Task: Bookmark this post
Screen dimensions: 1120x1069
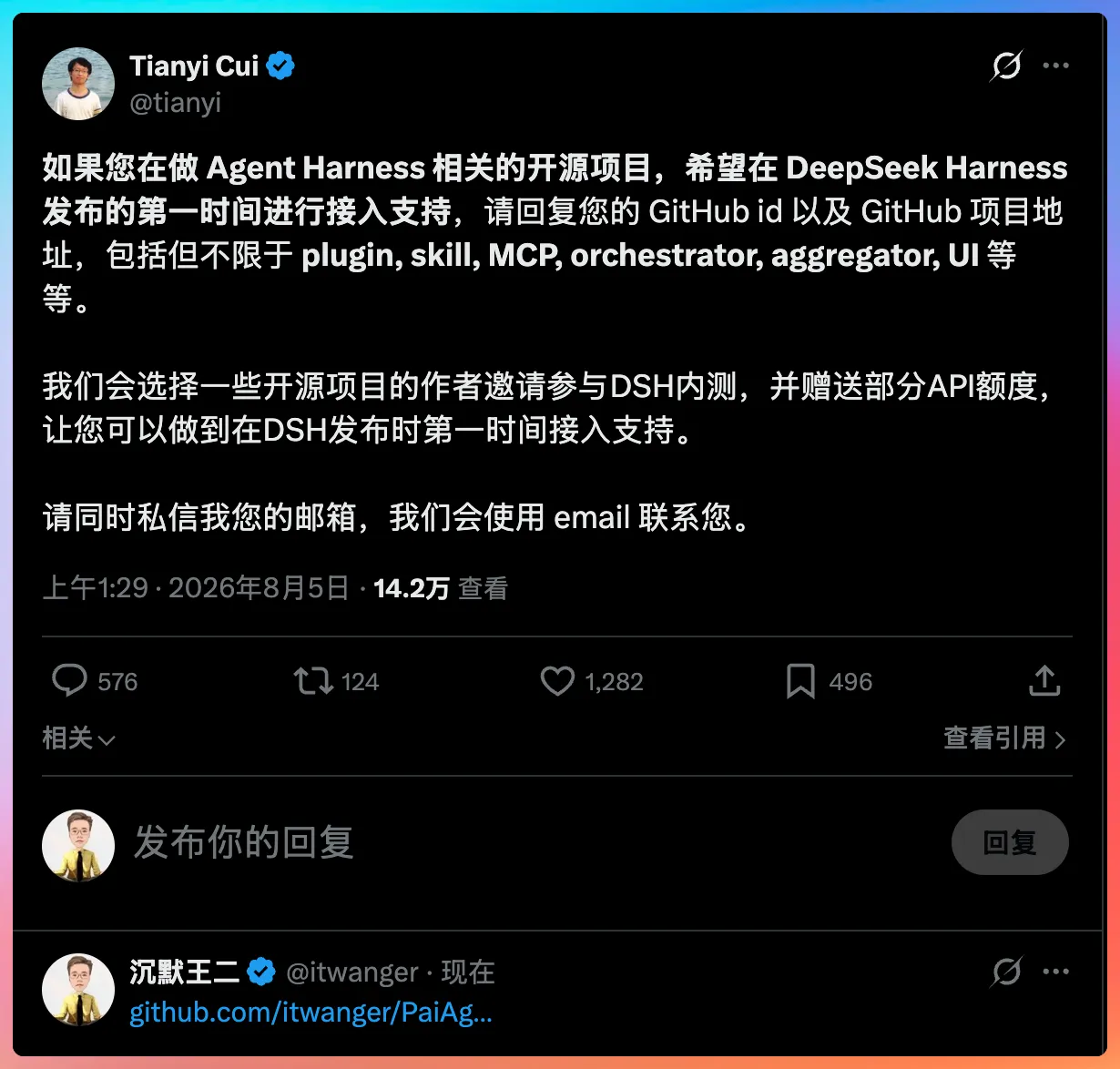Action: click(800, 681)
